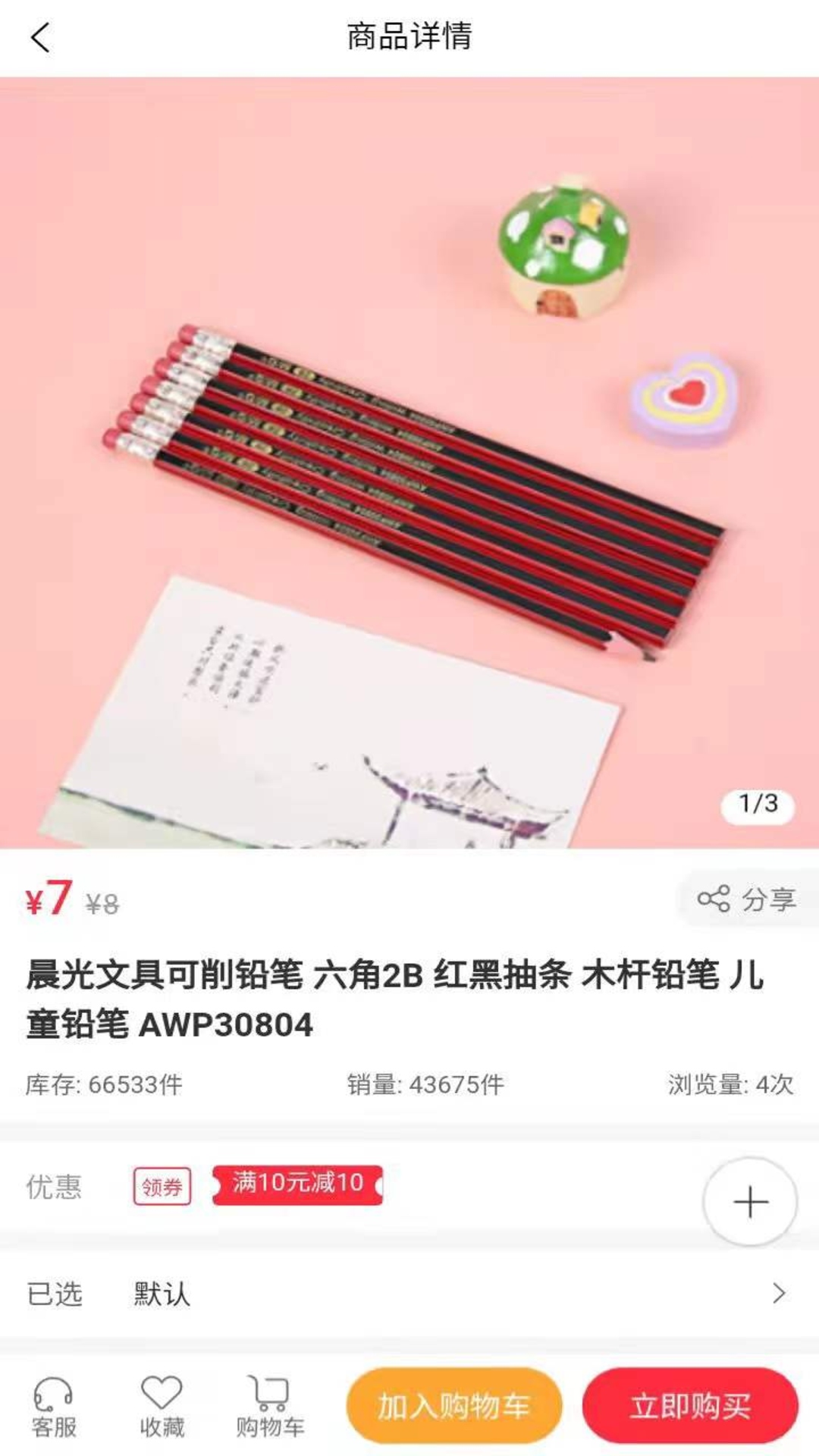Tap the round plus floating button
819x1456 pixels.
point(750,1202)
